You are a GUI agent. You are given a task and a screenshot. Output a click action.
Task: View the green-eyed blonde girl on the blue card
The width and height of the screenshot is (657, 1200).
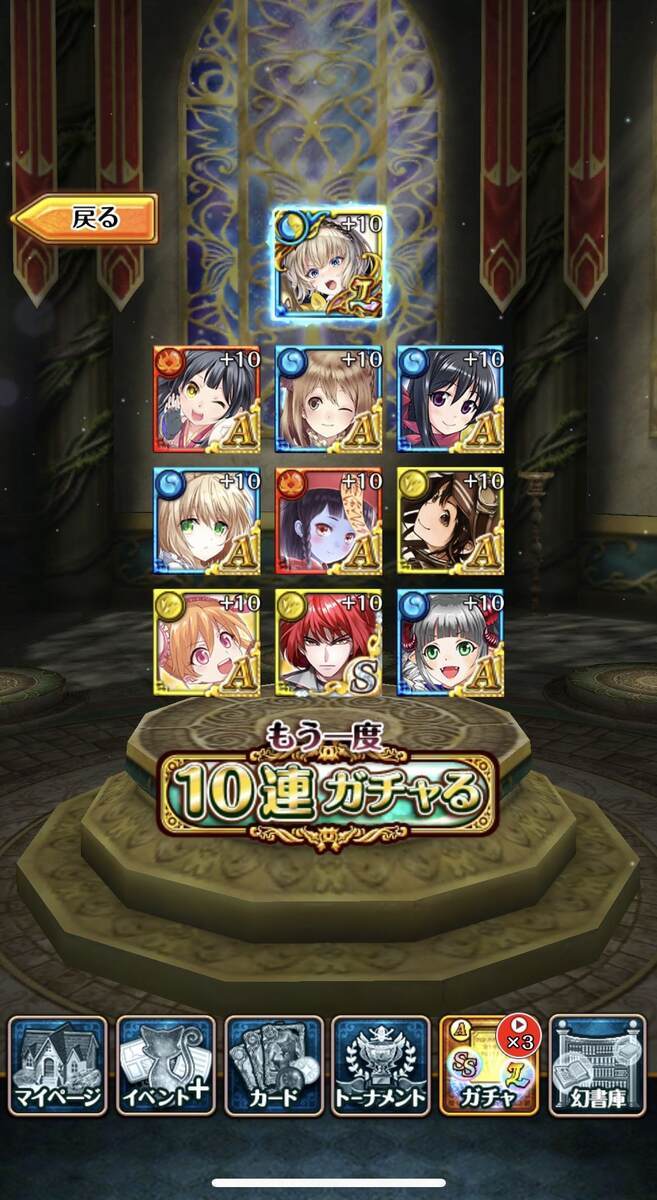(206, 521)
